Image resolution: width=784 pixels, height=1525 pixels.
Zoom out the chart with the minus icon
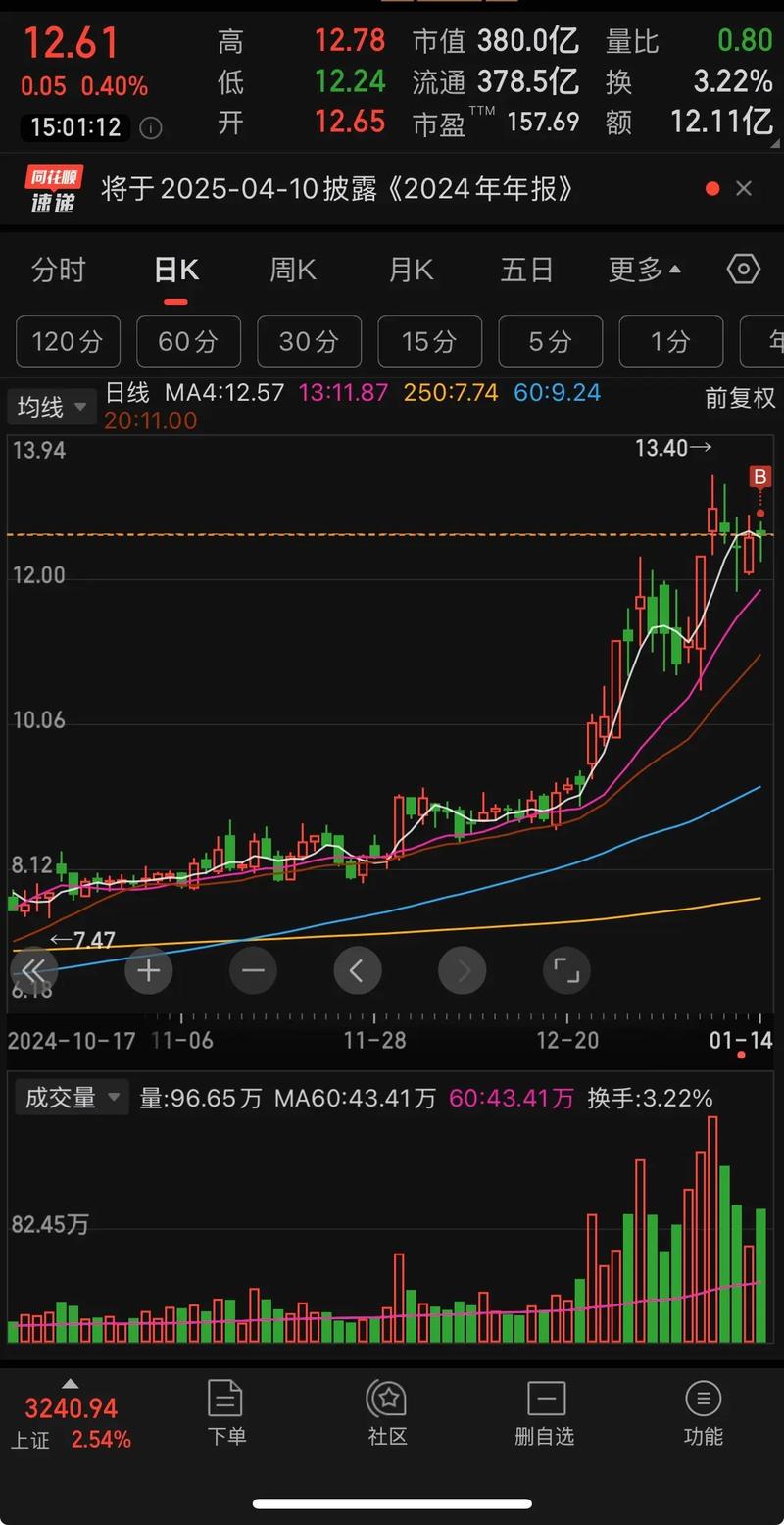click(x=253, y=970)
